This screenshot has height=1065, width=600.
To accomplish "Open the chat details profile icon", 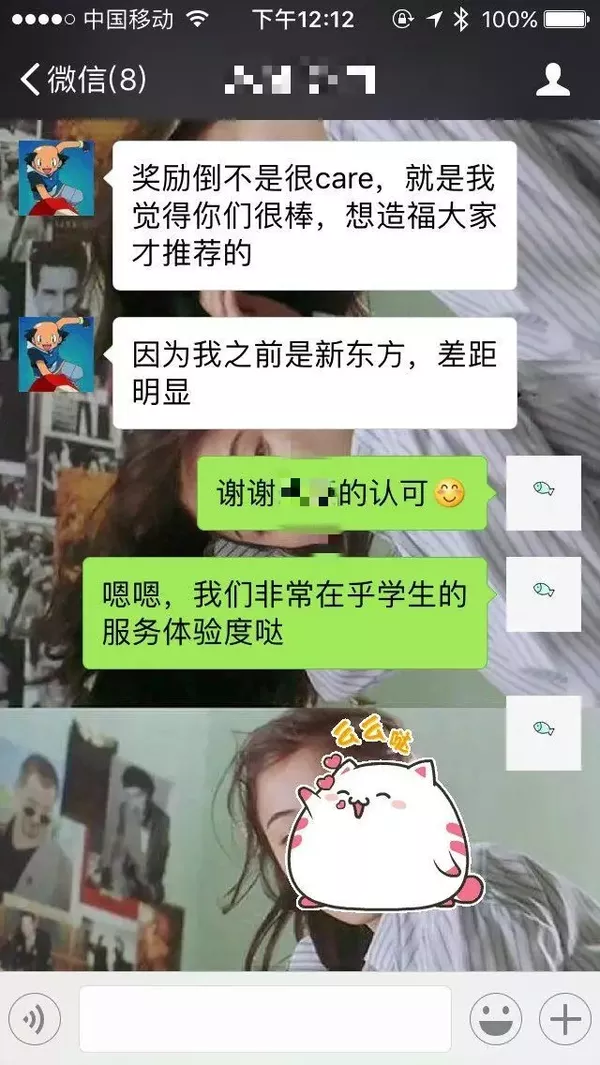I will [552, 80].
